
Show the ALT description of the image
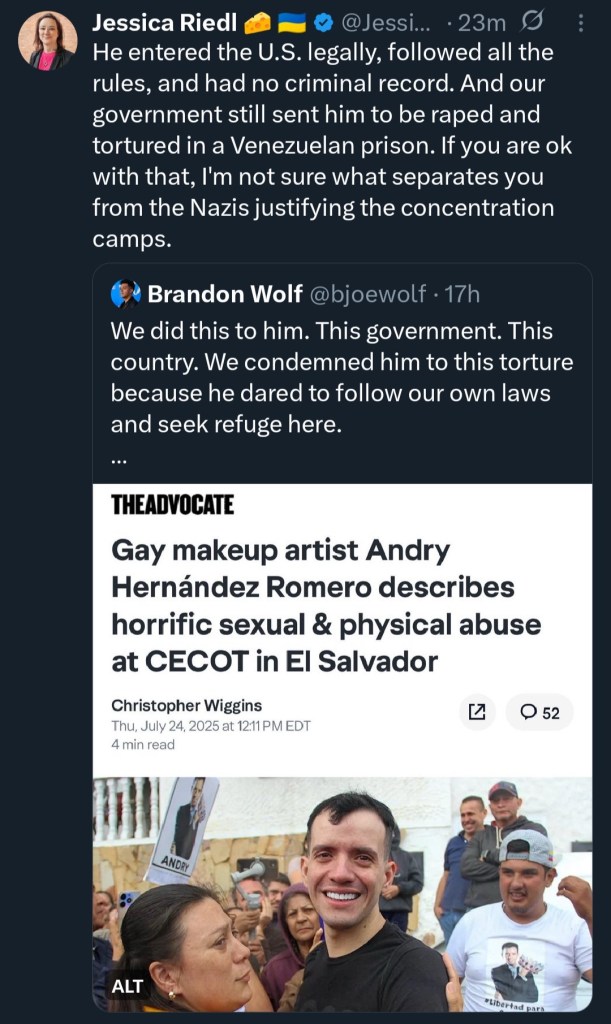127,986
